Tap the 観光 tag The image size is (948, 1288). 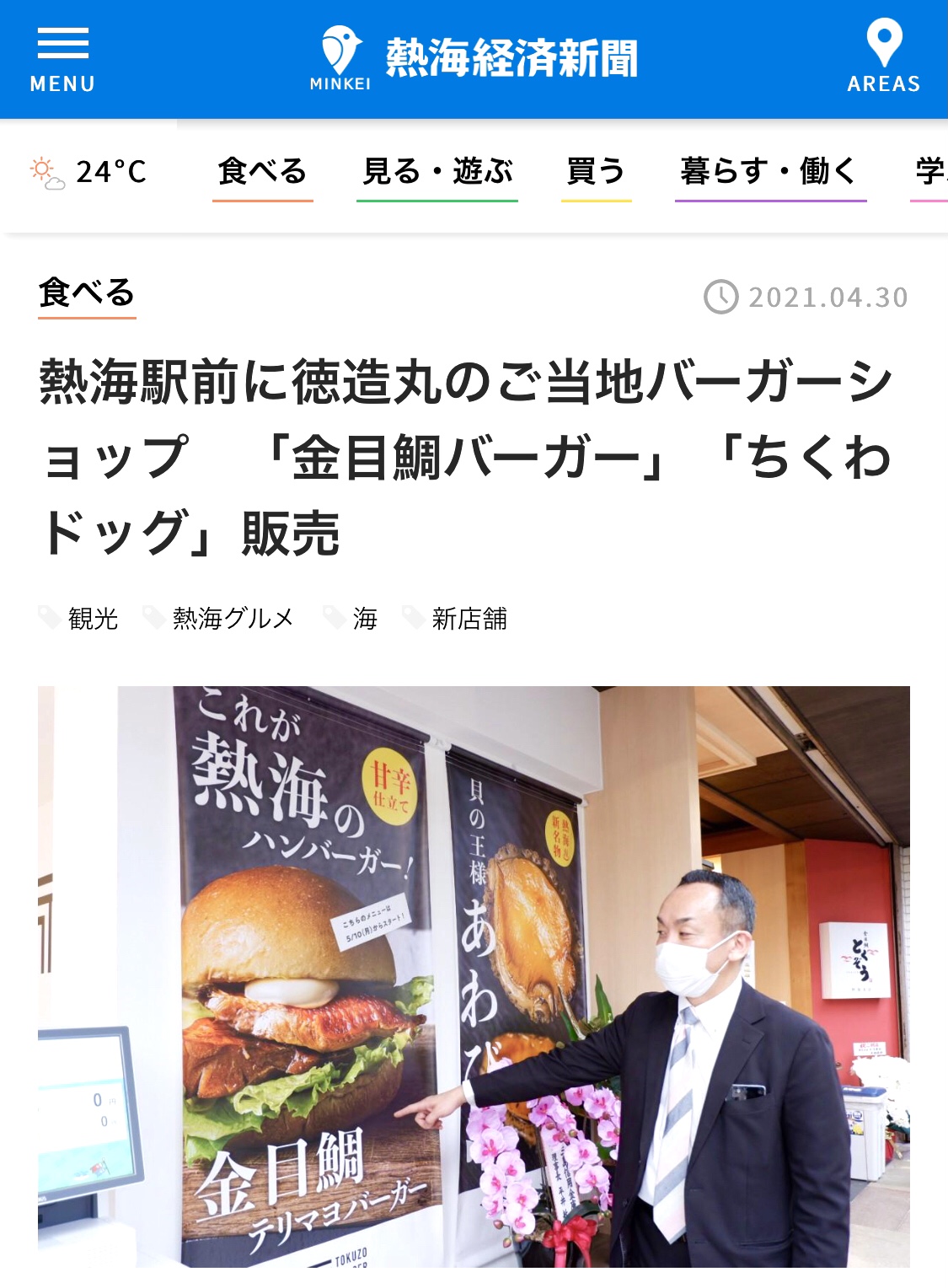click(x=92, y=619)
